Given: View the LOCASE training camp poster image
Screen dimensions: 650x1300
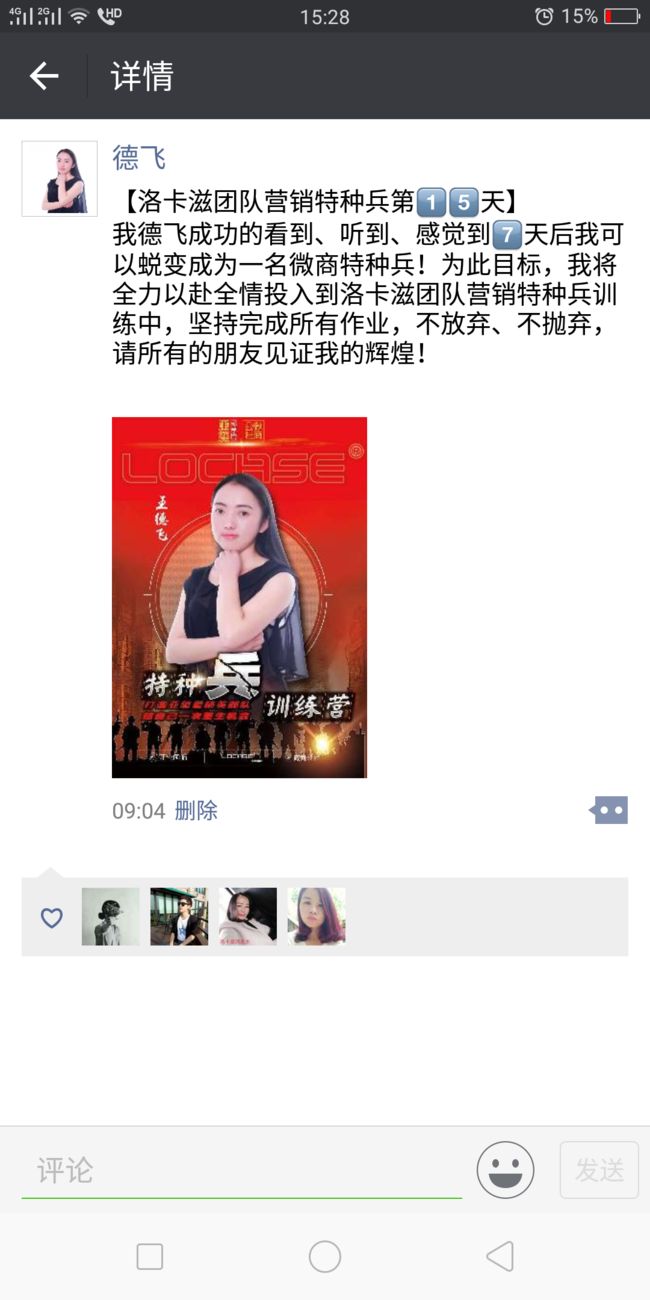Looking at the screenshot, I should pos(239,597).
